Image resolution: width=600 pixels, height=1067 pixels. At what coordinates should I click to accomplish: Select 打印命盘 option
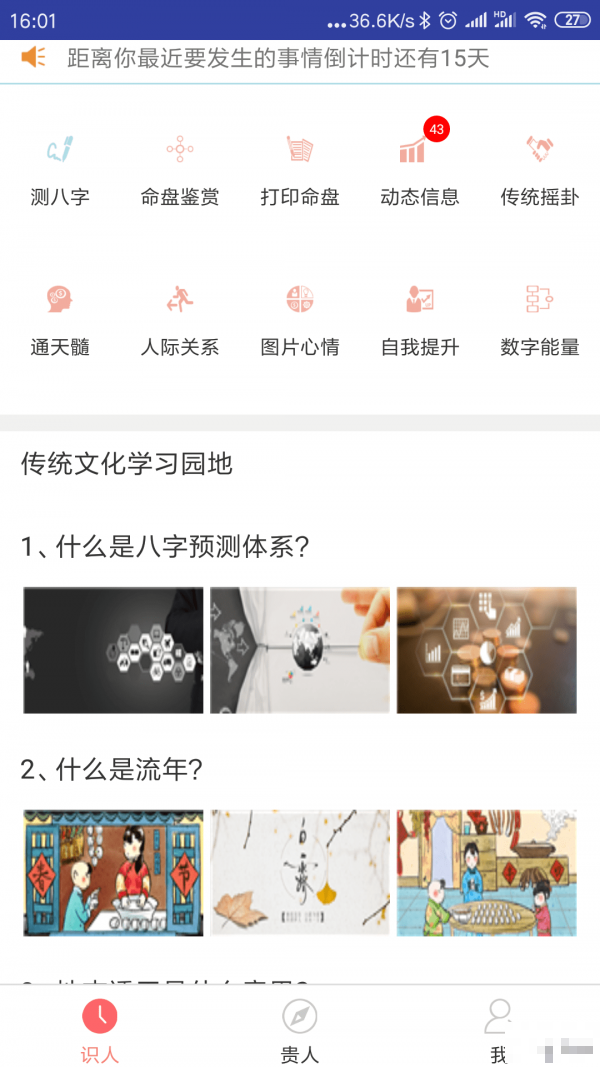(x=300, y=170)
